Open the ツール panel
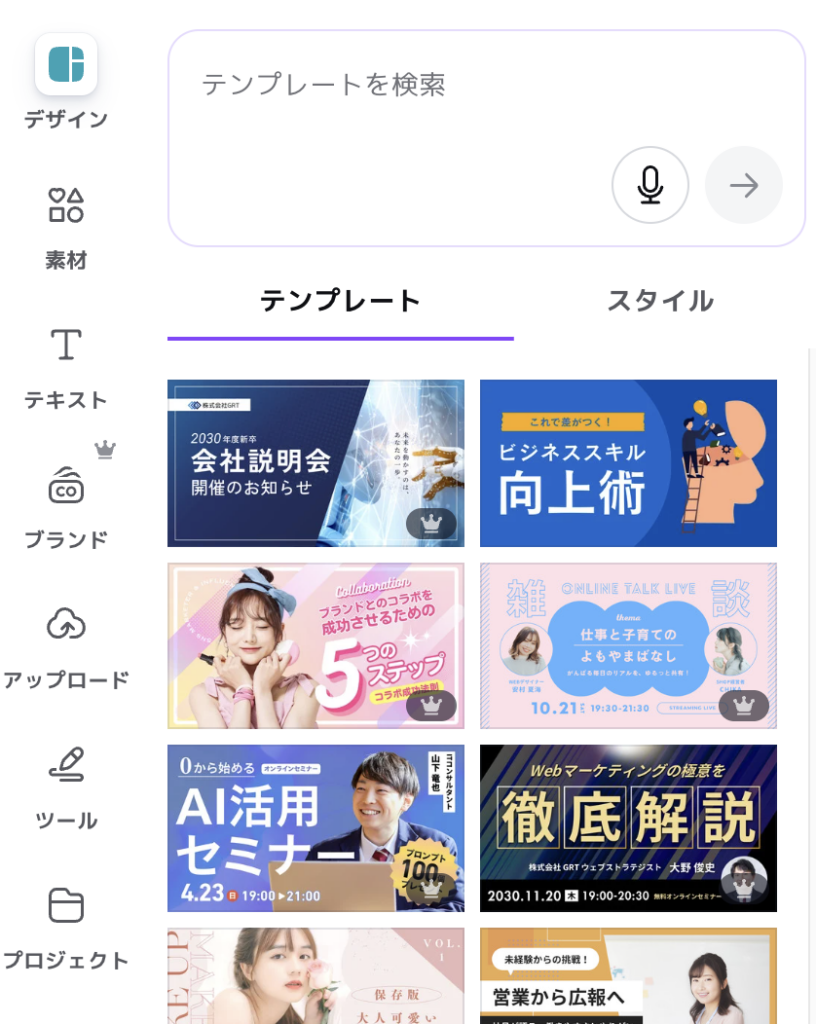Screen dimensions: 816x1024 tap(66, 786)
